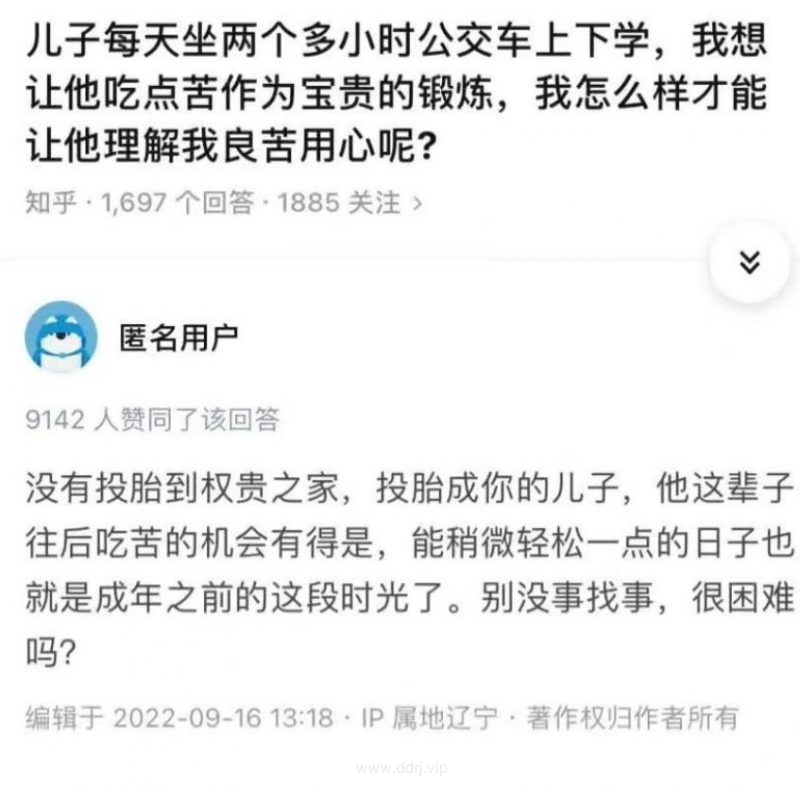Expand with the double chevron button
Screen dimensions: 800x788
(x=749, y=262)
